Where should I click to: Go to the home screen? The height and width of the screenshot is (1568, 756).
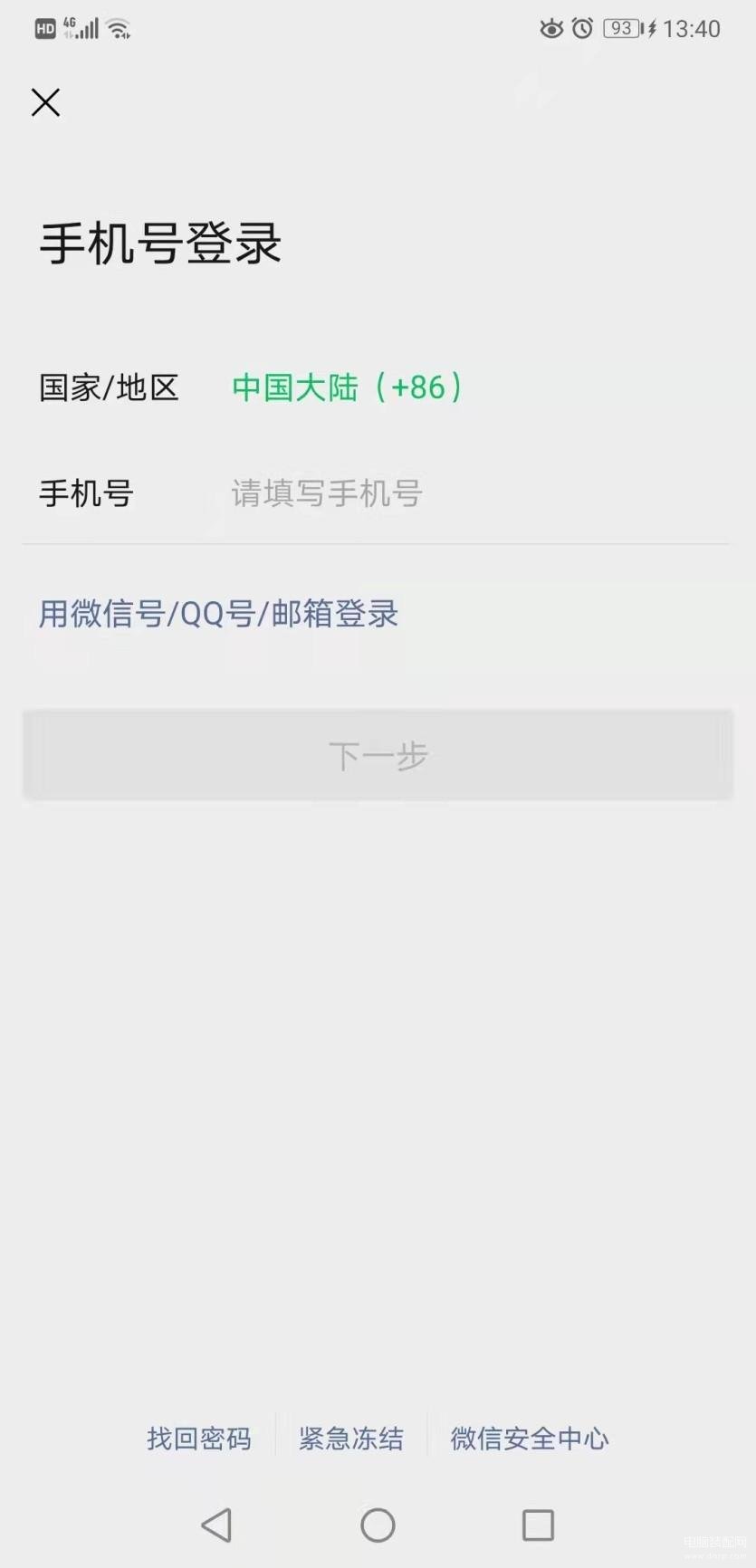pos(378,1525)
